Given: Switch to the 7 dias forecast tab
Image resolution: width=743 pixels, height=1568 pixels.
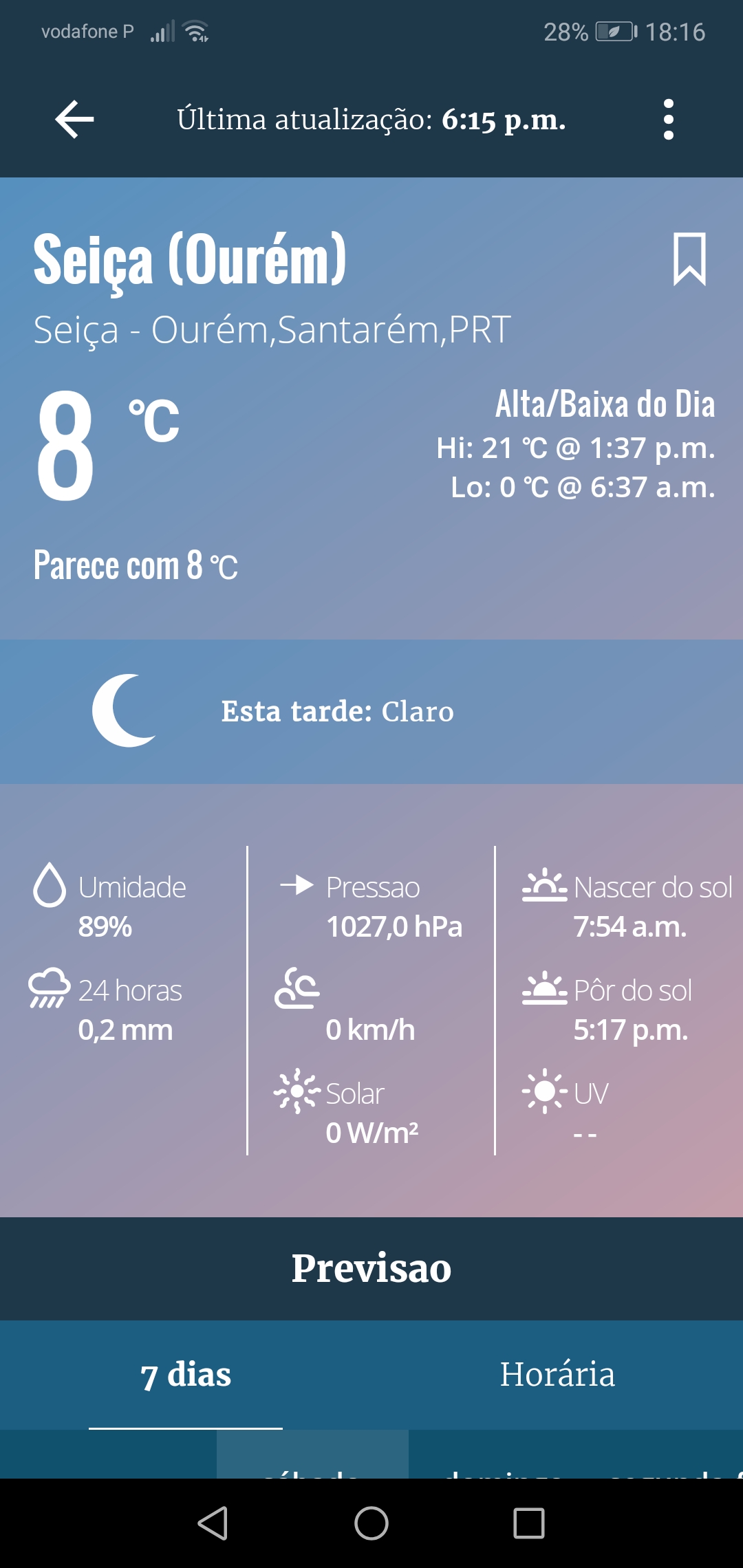Looking at the screenshot, I should click(x=186, y=1375).
